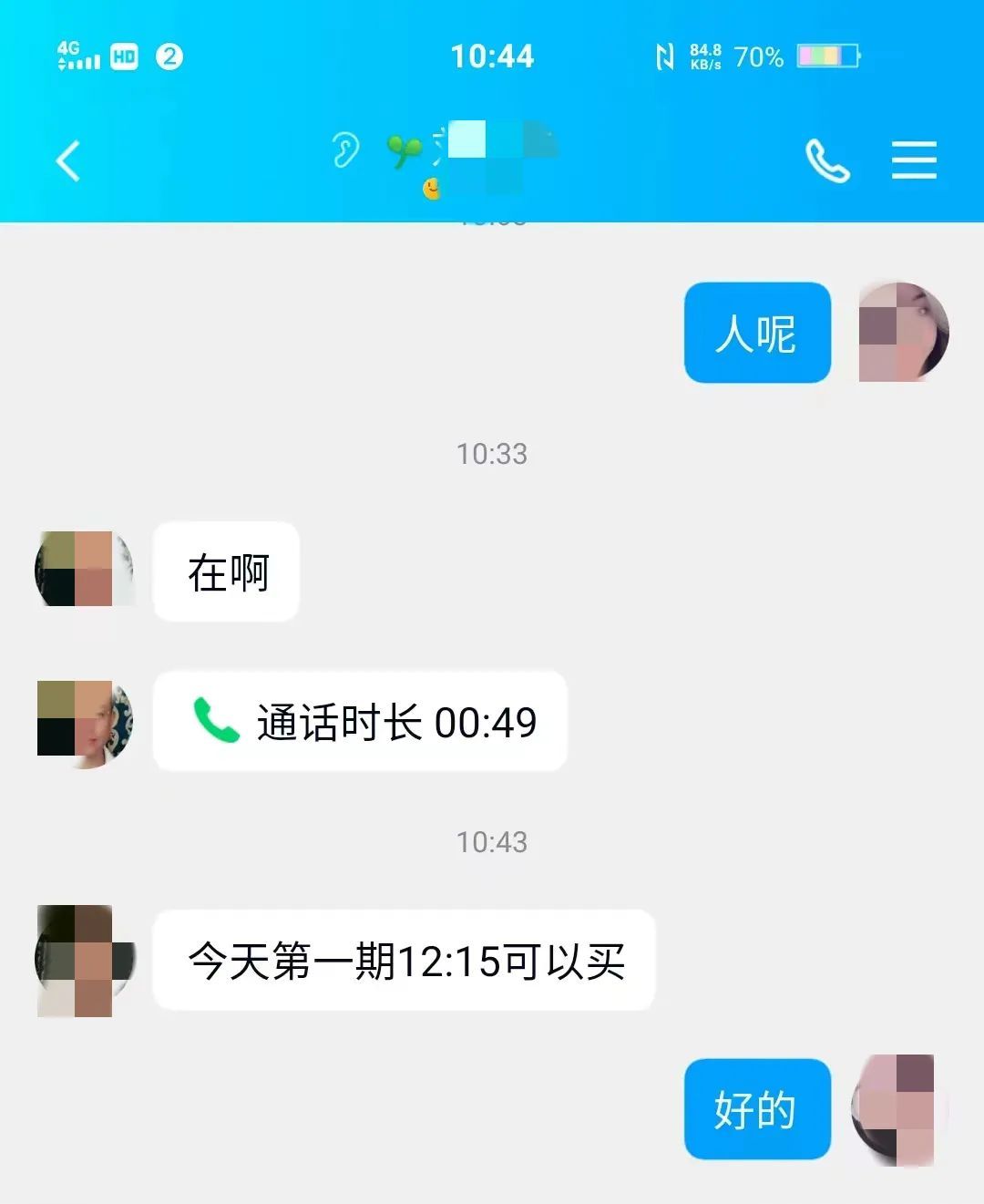
Task: Open my avatar beside 好的 message
Action: coord(900,1108)
